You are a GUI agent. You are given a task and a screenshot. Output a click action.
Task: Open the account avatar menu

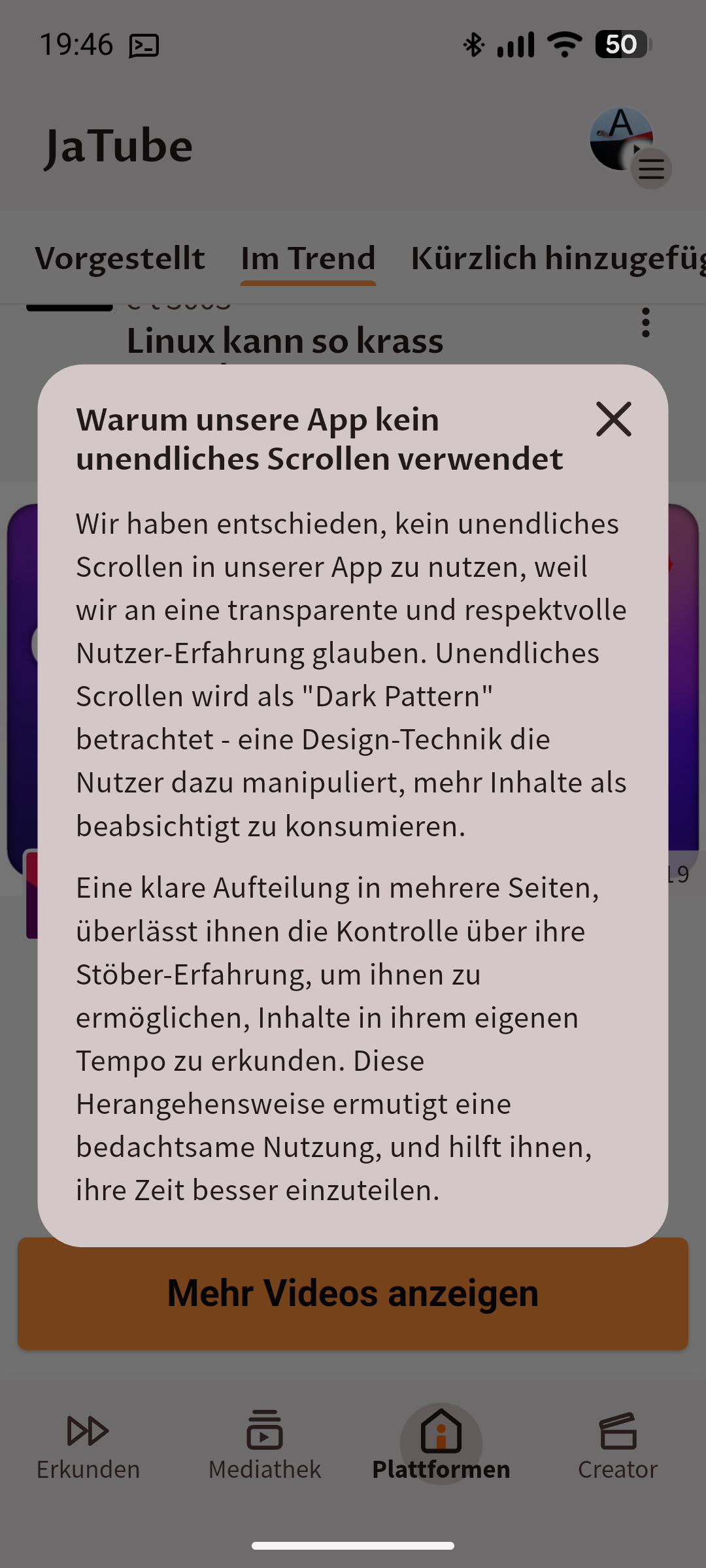626,144
